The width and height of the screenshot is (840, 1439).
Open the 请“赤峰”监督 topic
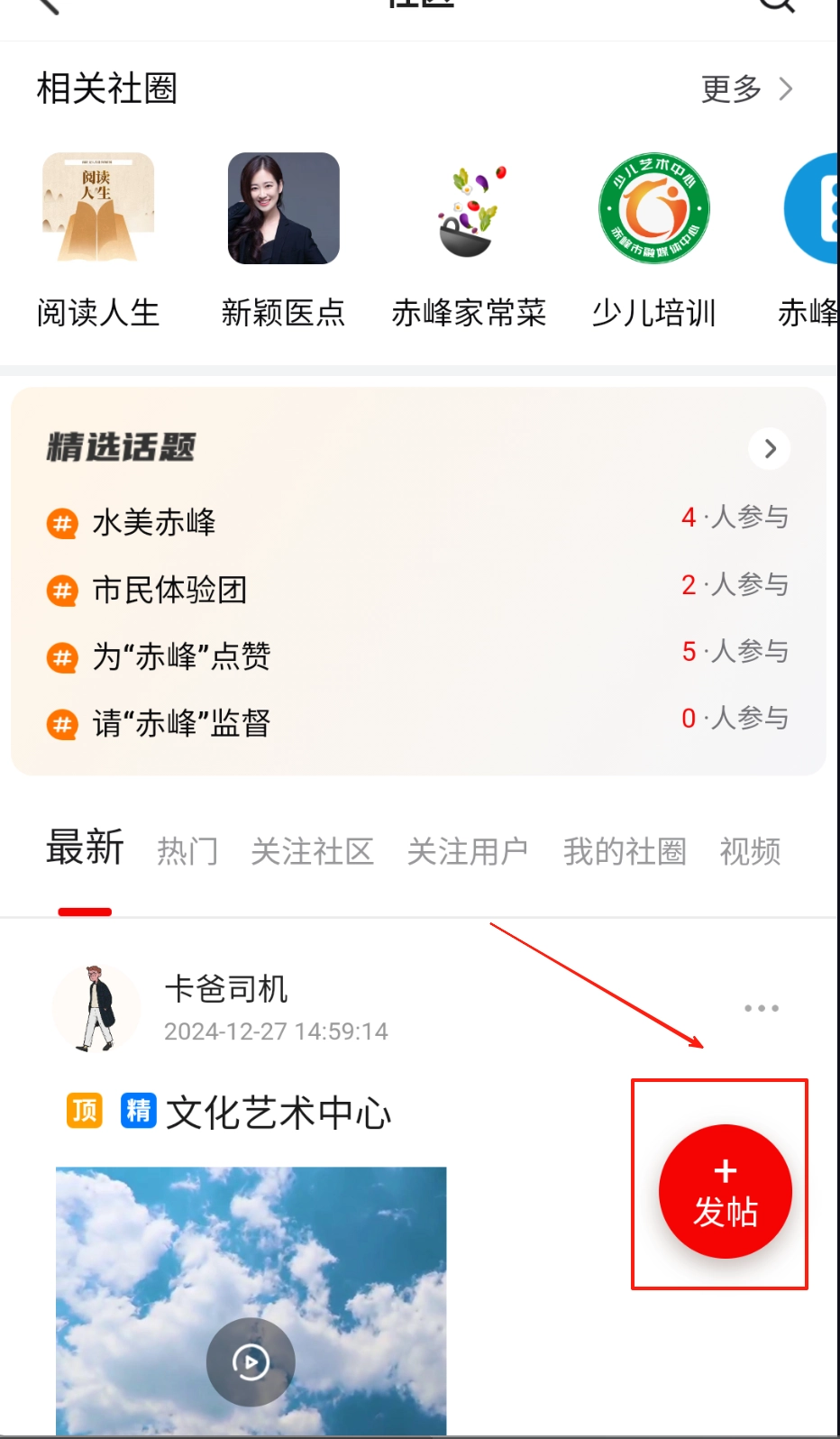(x=181, y=723)
